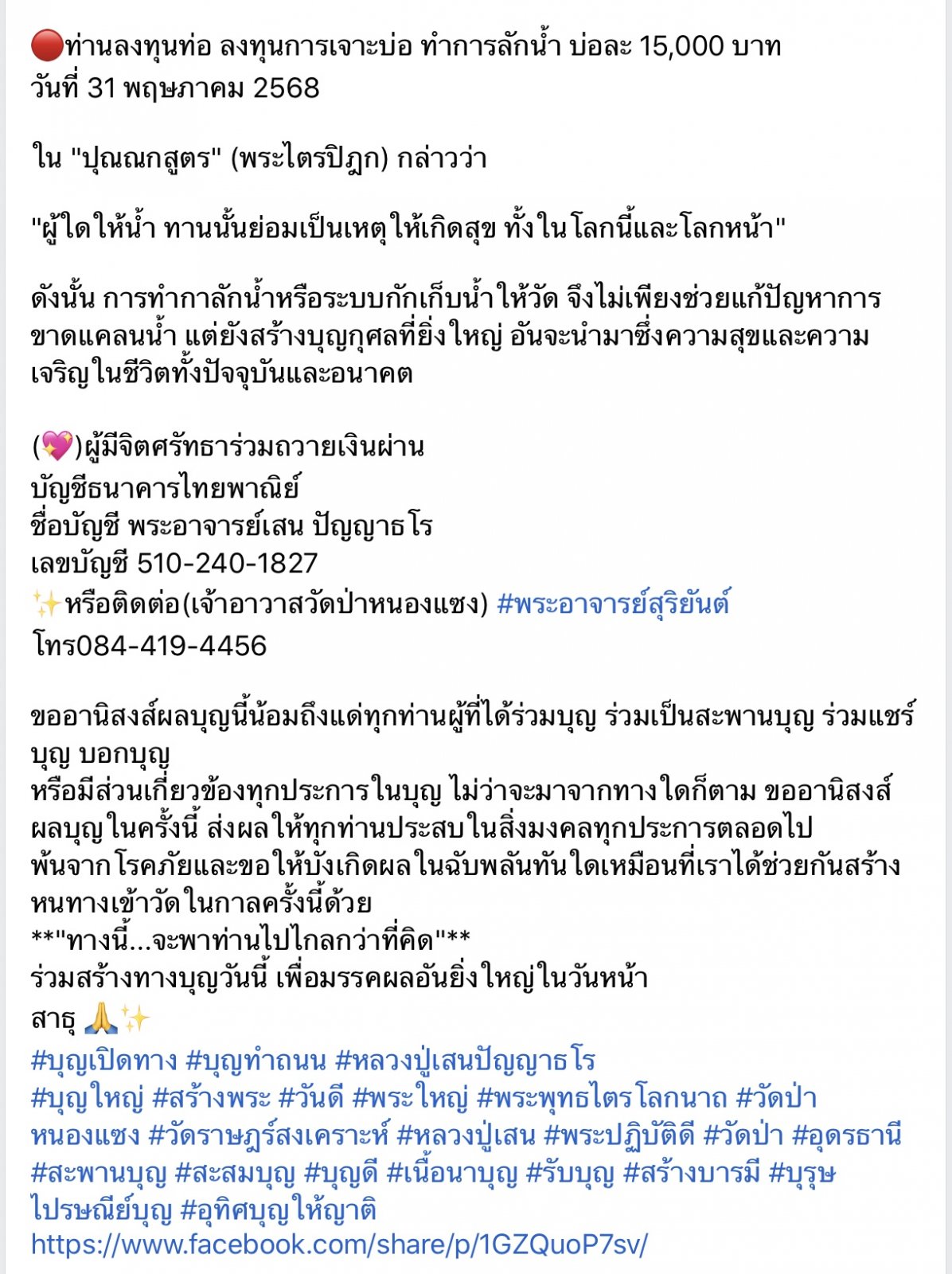The image size is (952, 1274).
Task: Tap the #สะพานบุญ hashtag
Action: [98, 1173]
